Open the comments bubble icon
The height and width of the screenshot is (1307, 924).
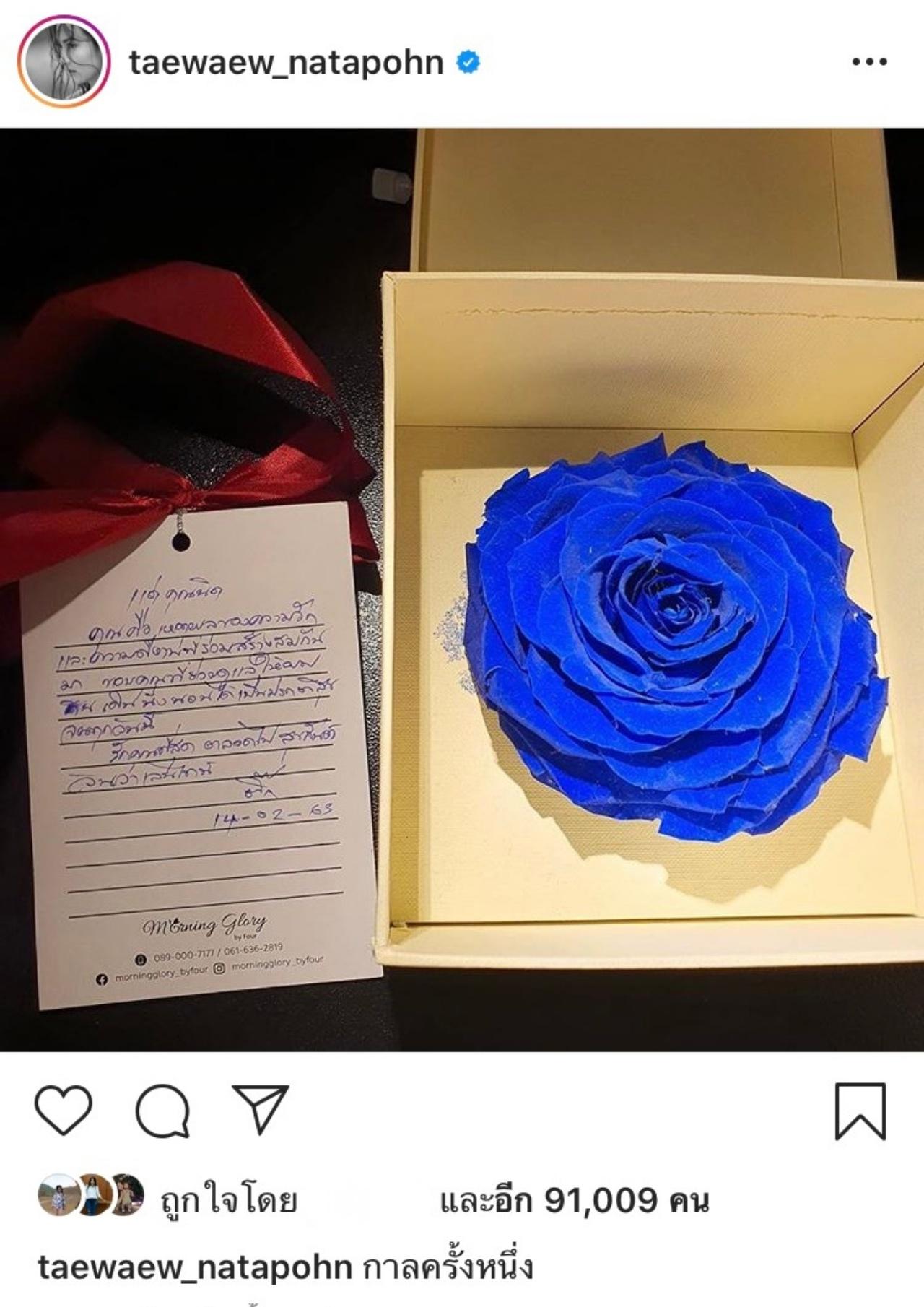[x=163, y=1111]
